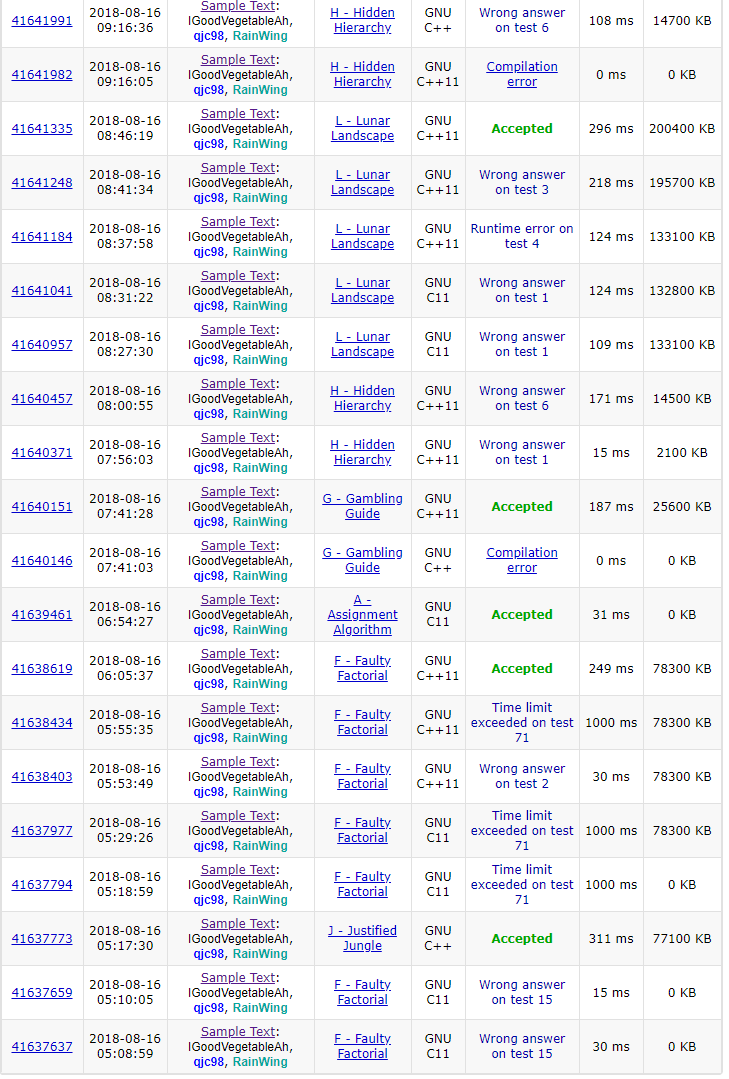Open the A - Assignment Algorithm problem
Image resolution: width=729 pixels, height=1079 pixels.
pos(362,615)
